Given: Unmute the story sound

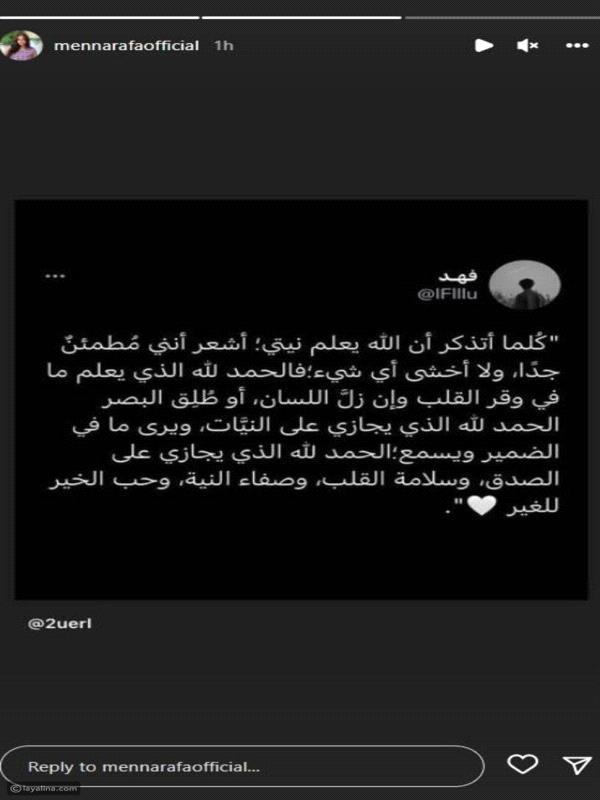Looking at the screenshot, I should pos(528,45).
